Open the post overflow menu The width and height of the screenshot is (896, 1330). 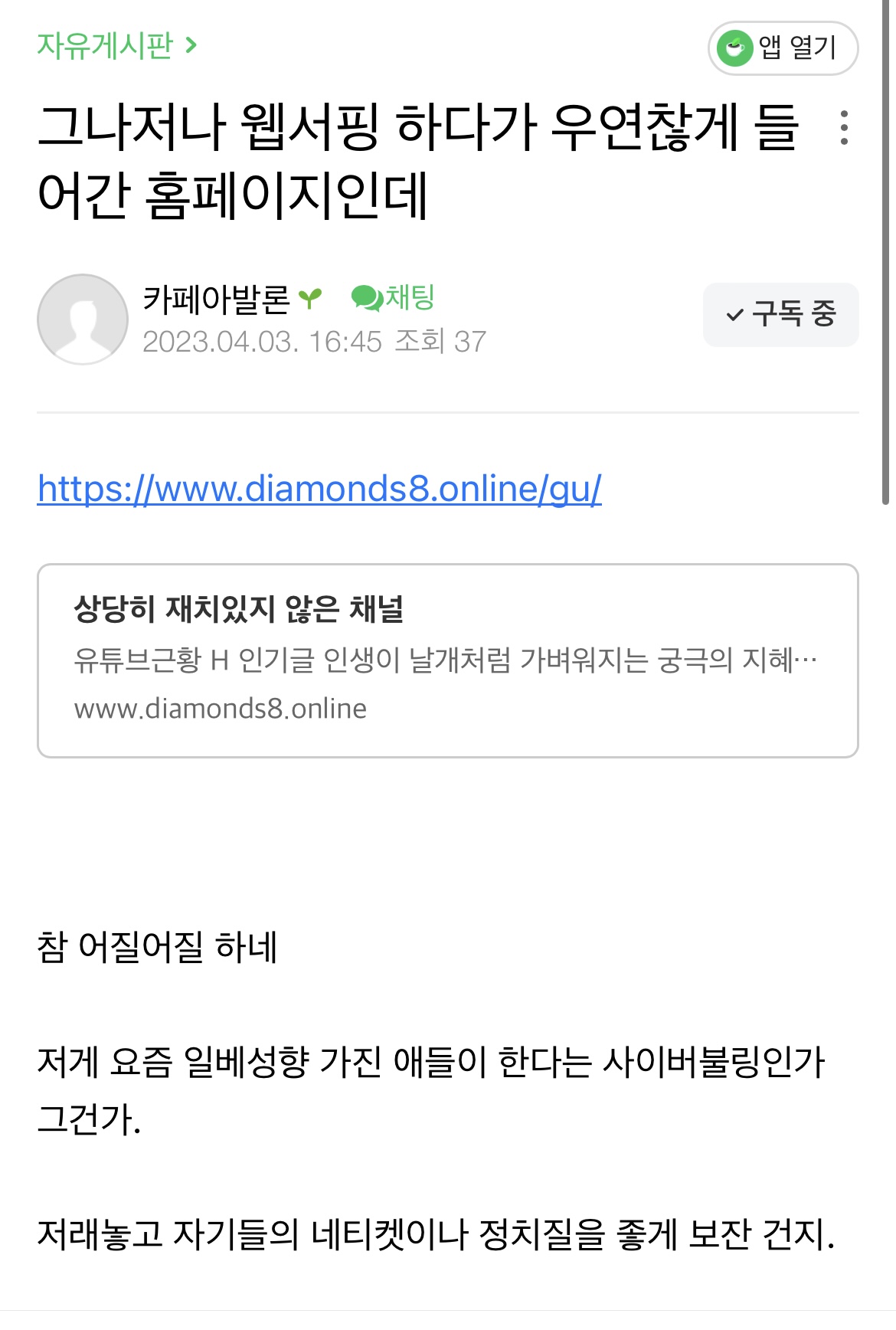coord(843,128)
